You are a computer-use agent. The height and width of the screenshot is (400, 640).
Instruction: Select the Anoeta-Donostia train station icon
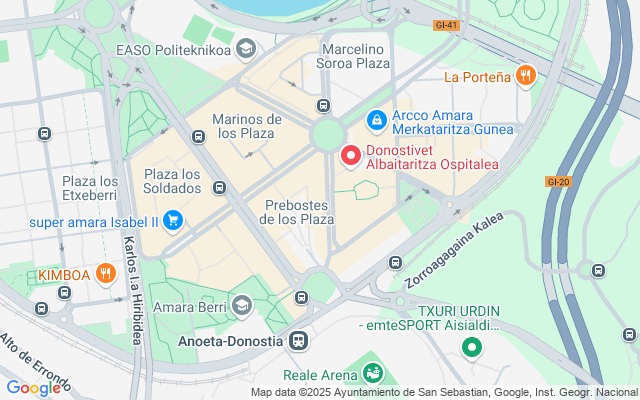tap(298, 340)
